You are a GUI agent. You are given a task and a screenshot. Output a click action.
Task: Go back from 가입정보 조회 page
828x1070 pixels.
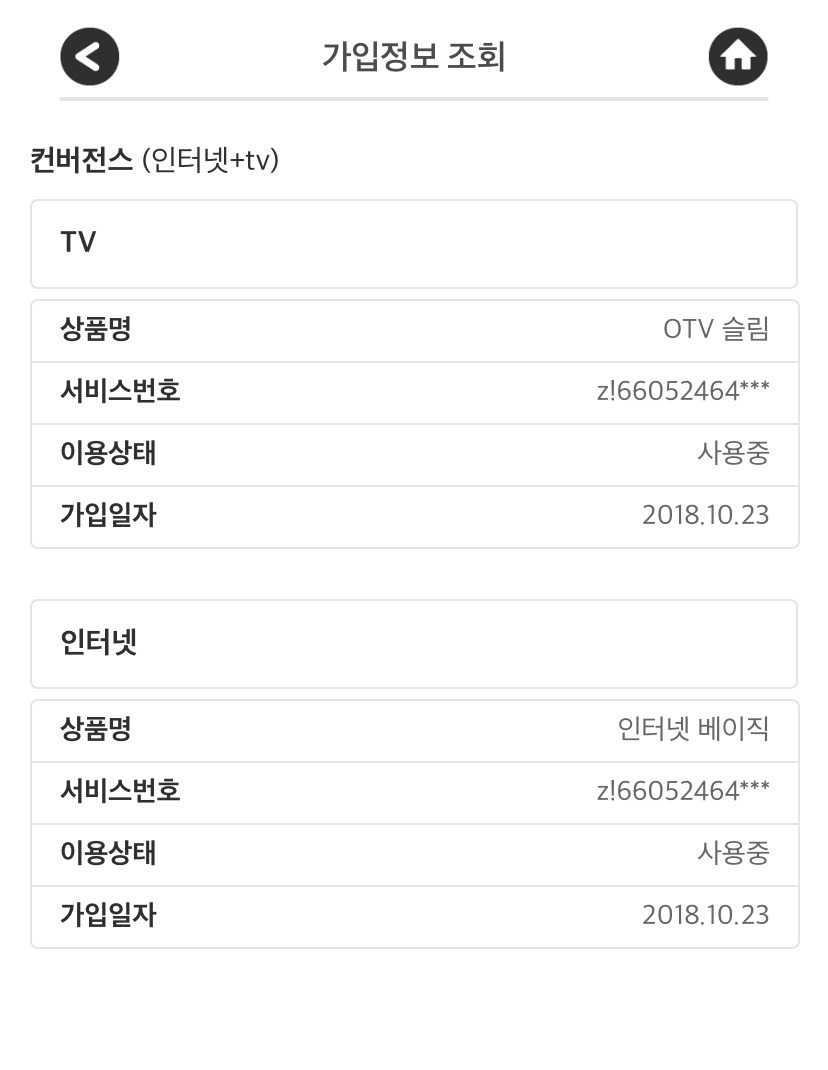pyautogui.click(x=90, y=57)
